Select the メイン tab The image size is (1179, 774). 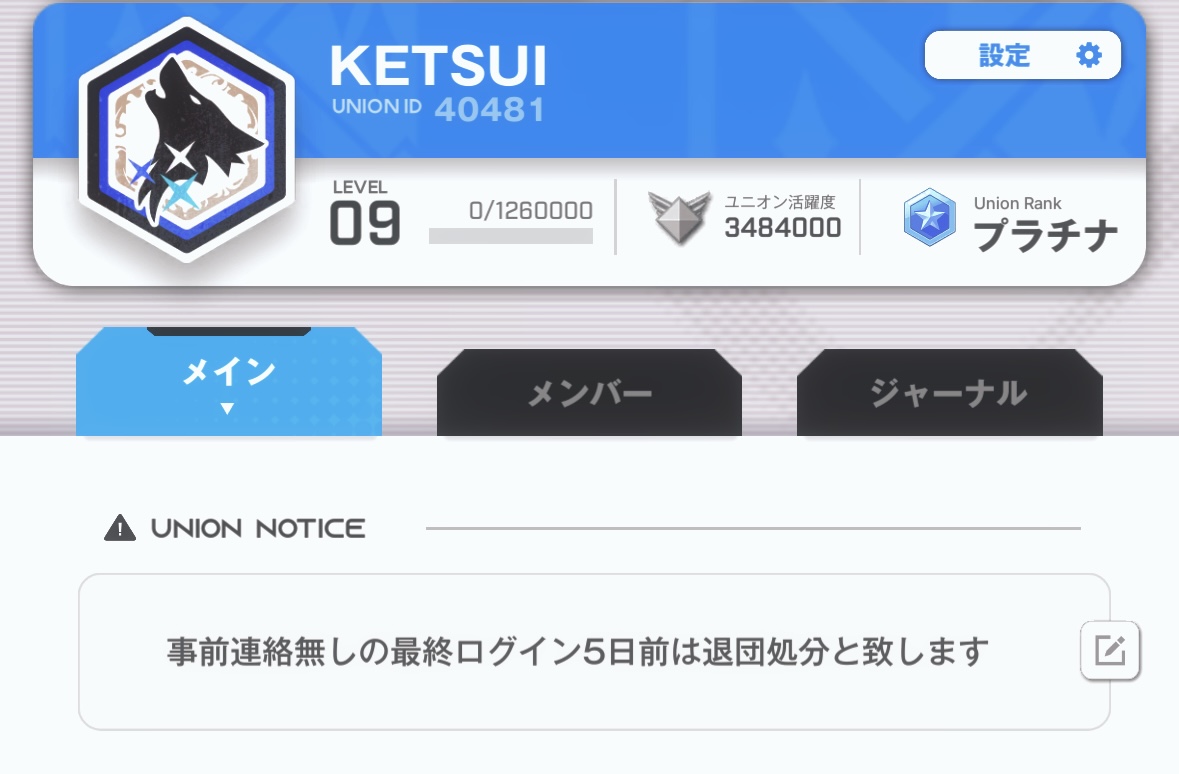point(229,381)
